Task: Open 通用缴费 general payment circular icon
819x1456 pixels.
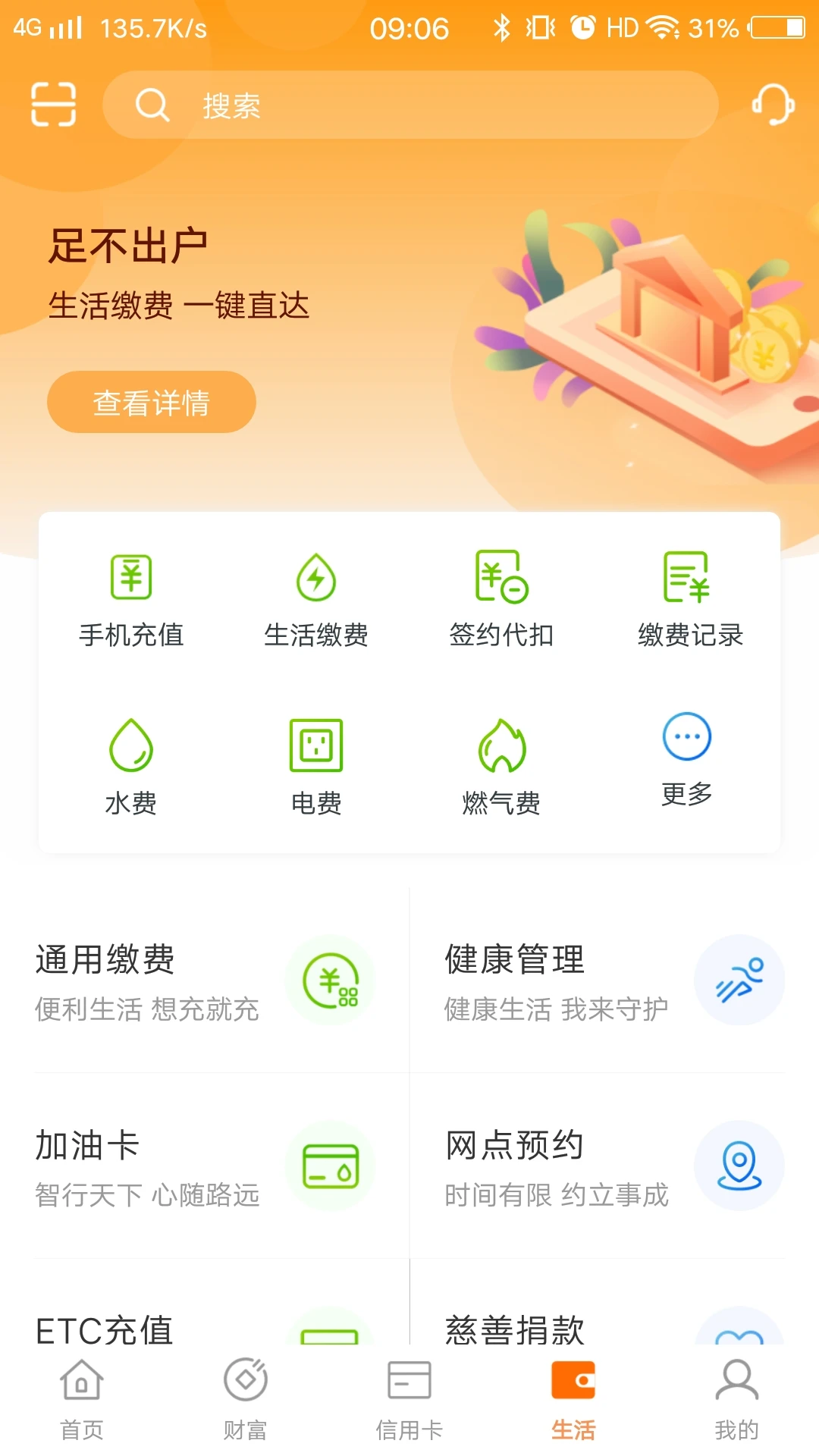Action: tap(331, 981)
